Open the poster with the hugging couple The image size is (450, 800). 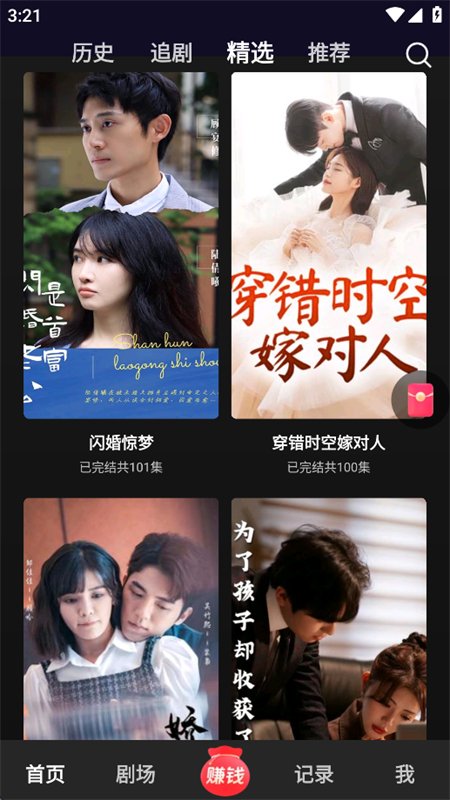[x=121, y=619]
